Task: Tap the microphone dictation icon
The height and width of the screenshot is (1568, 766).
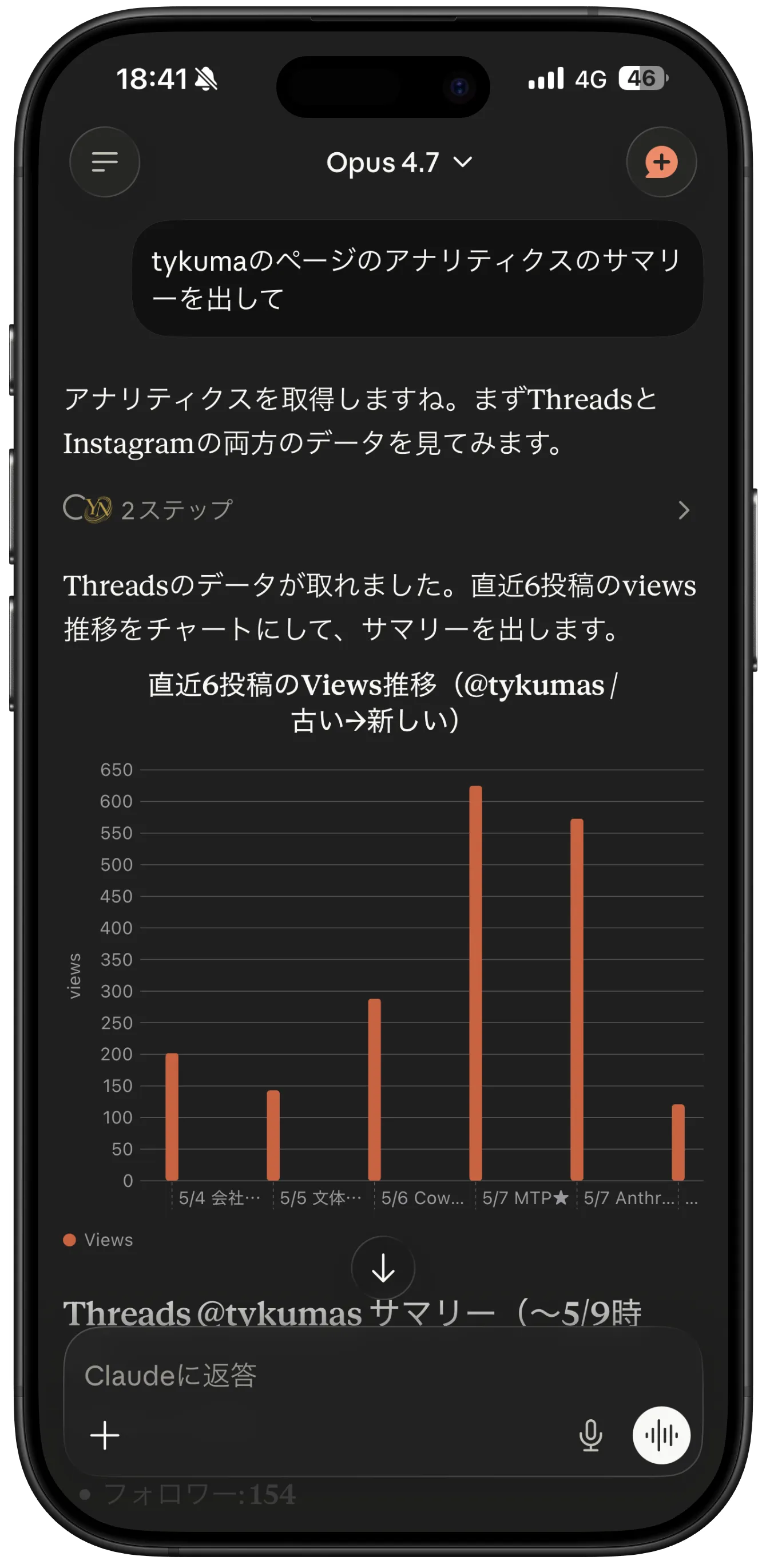Action: (590, 1435)
